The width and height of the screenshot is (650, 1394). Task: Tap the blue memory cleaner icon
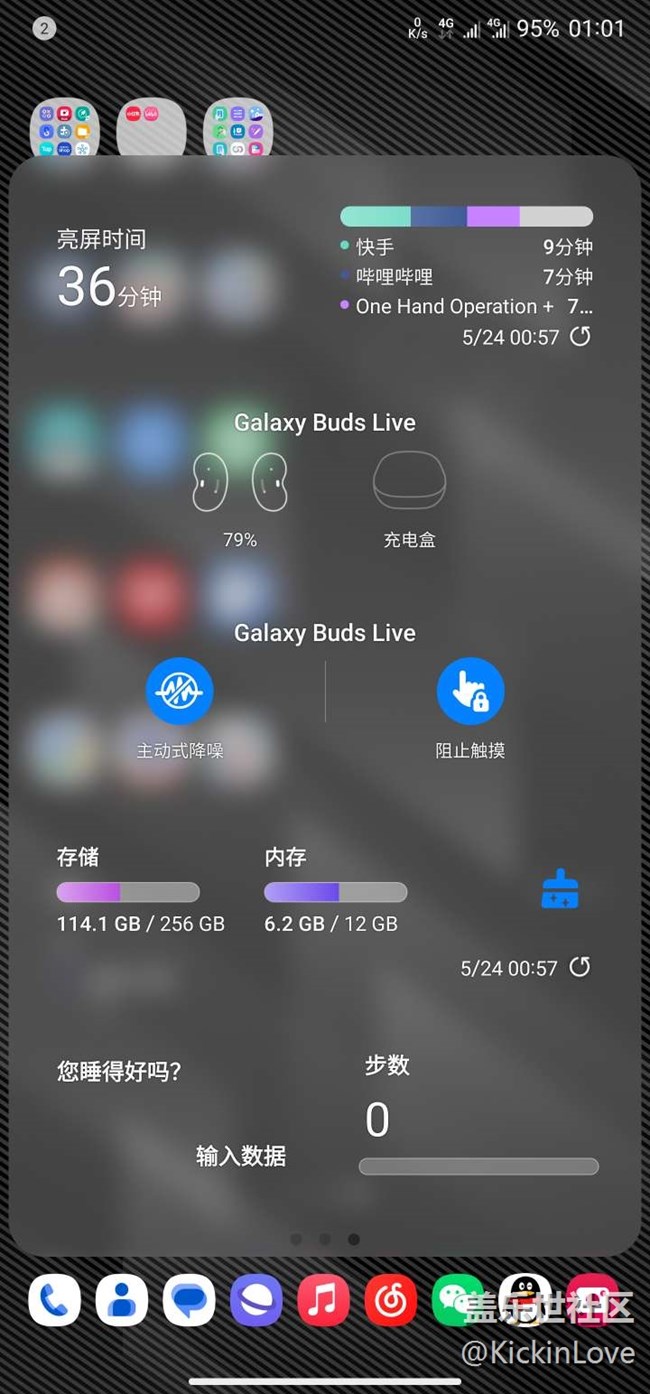(x=560, y=889)
